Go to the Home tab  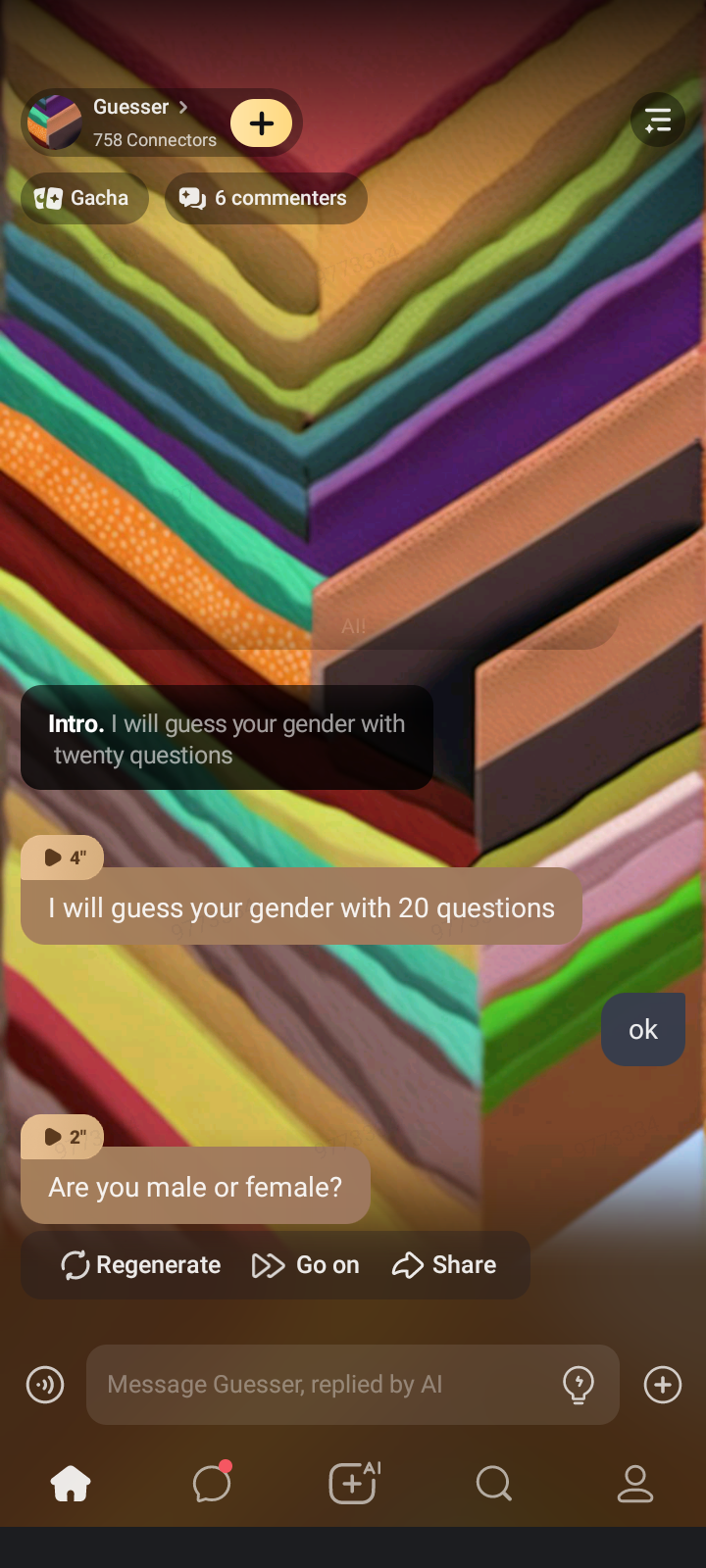point(71,1484)
